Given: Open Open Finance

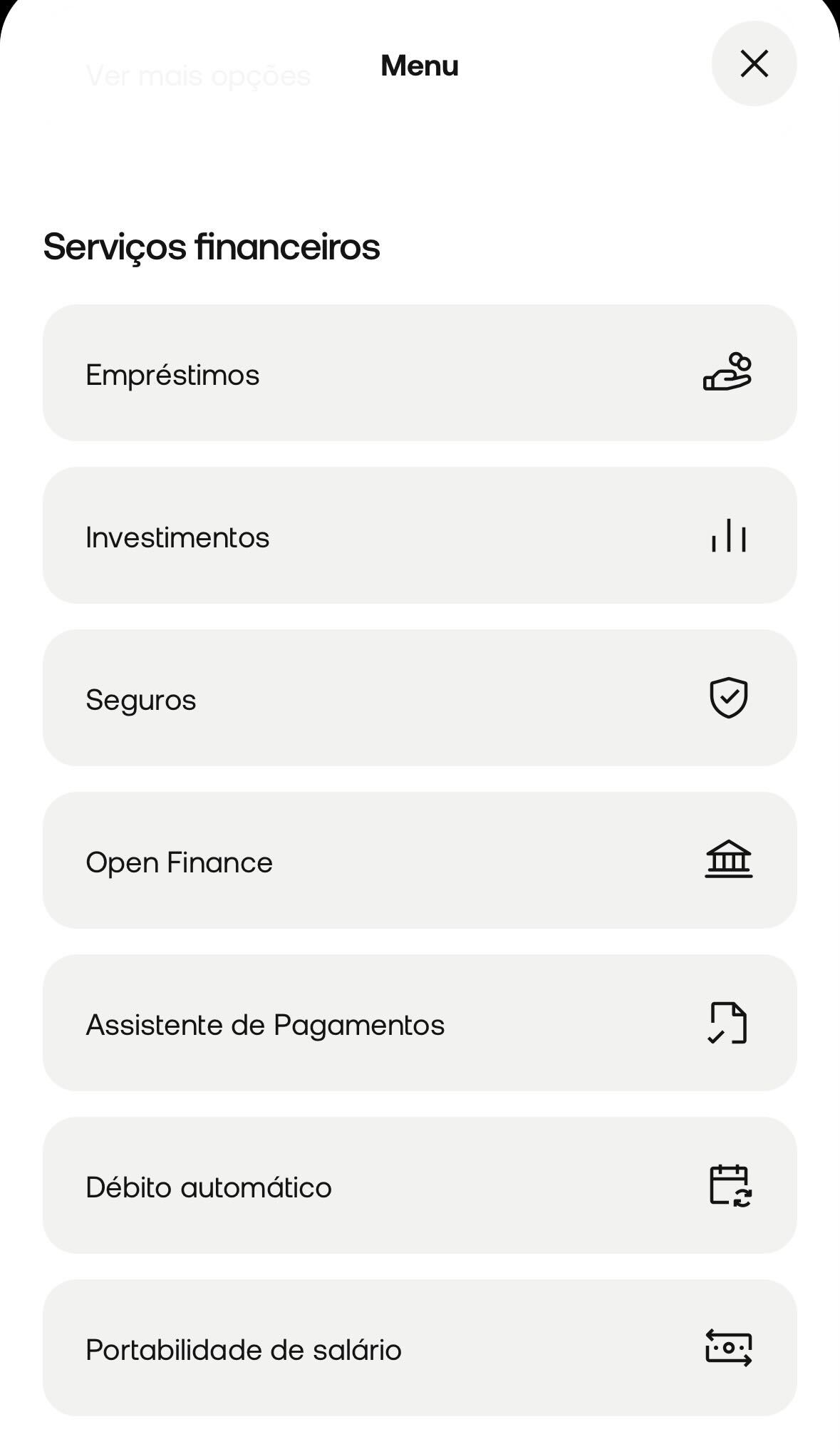Looking at the screenshot, I should point(419,860).
